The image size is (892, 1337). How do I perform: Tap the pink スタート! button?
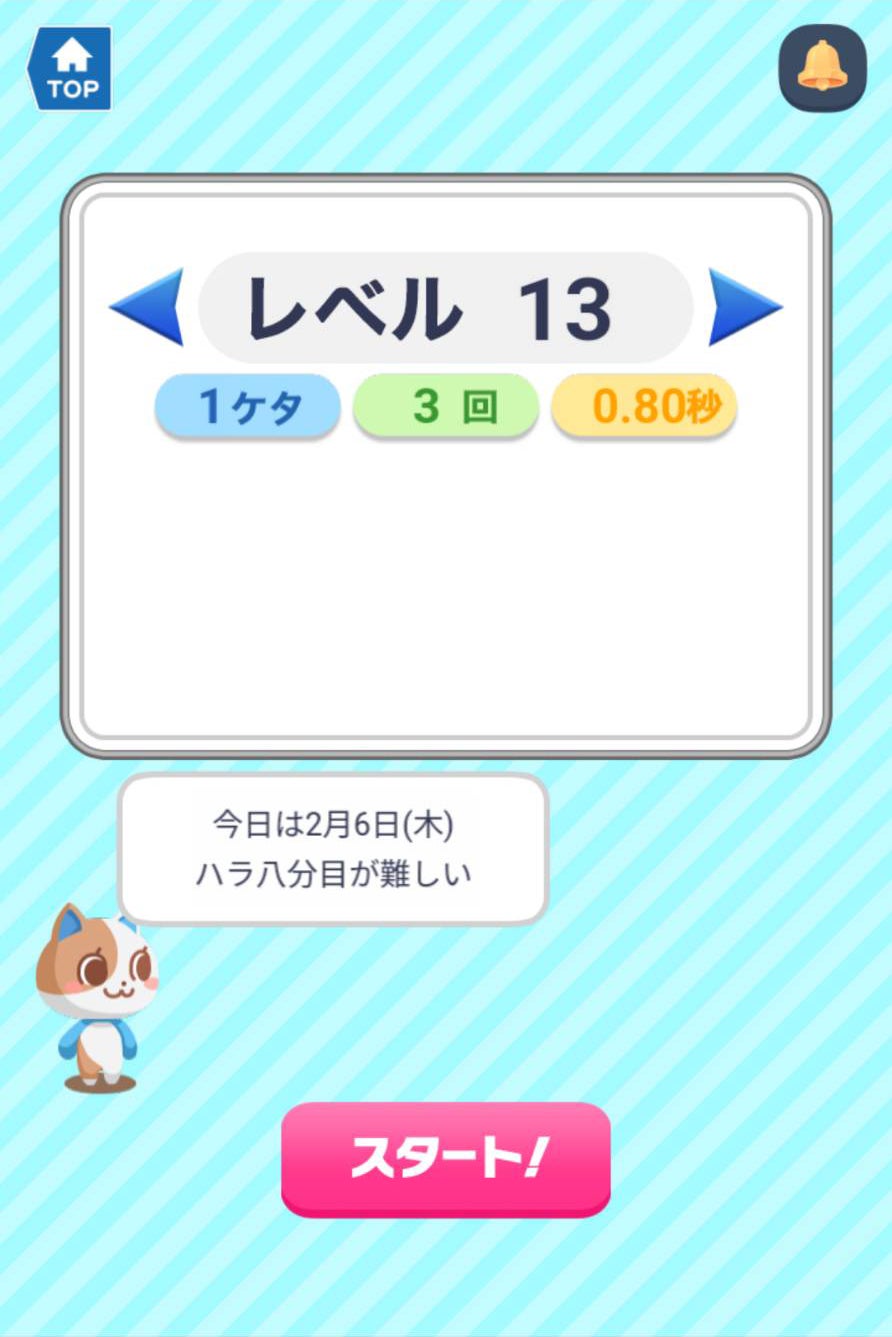(x=446, y=1158)
